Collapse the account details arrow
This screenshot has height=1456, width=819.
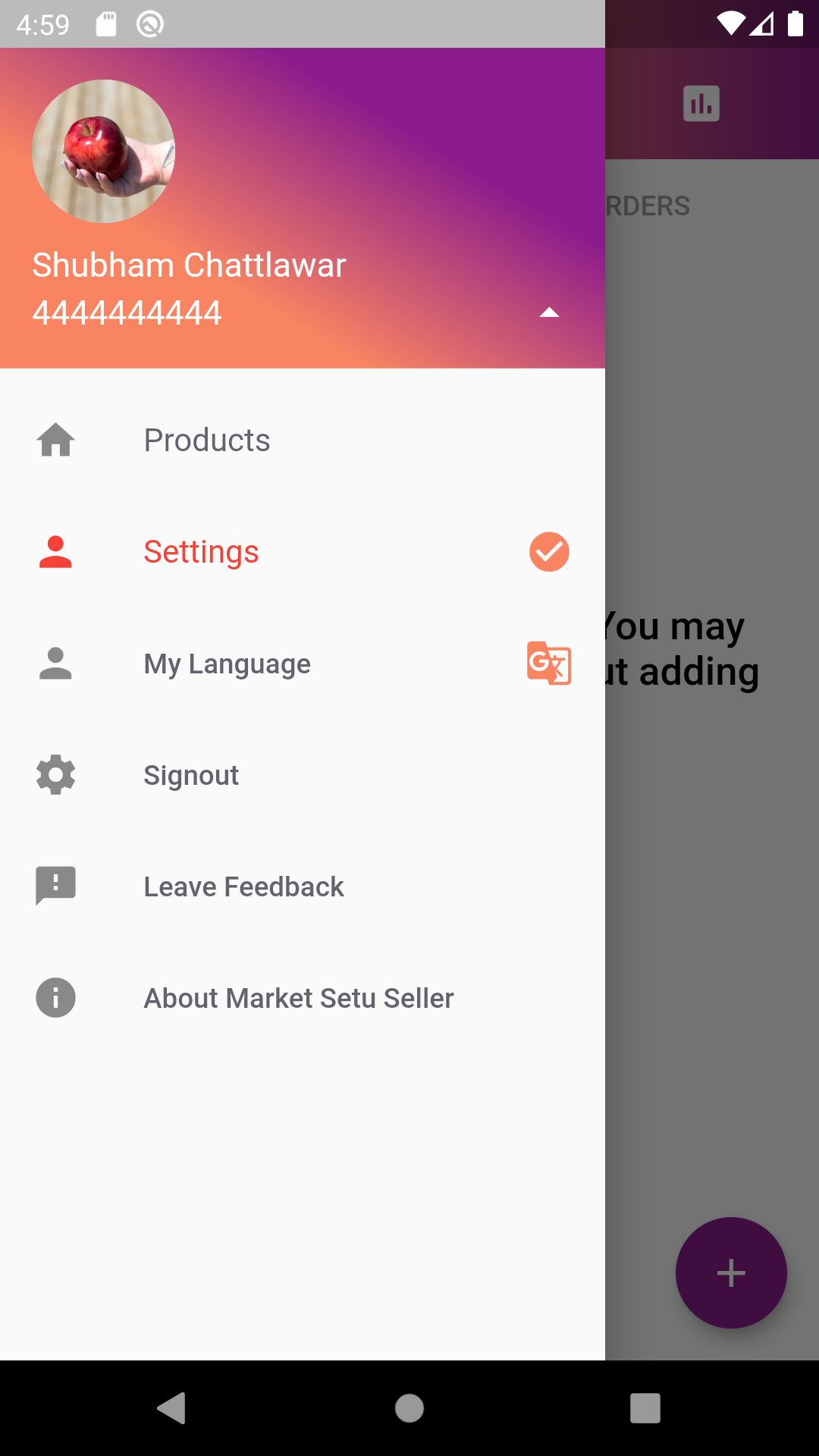549,312
